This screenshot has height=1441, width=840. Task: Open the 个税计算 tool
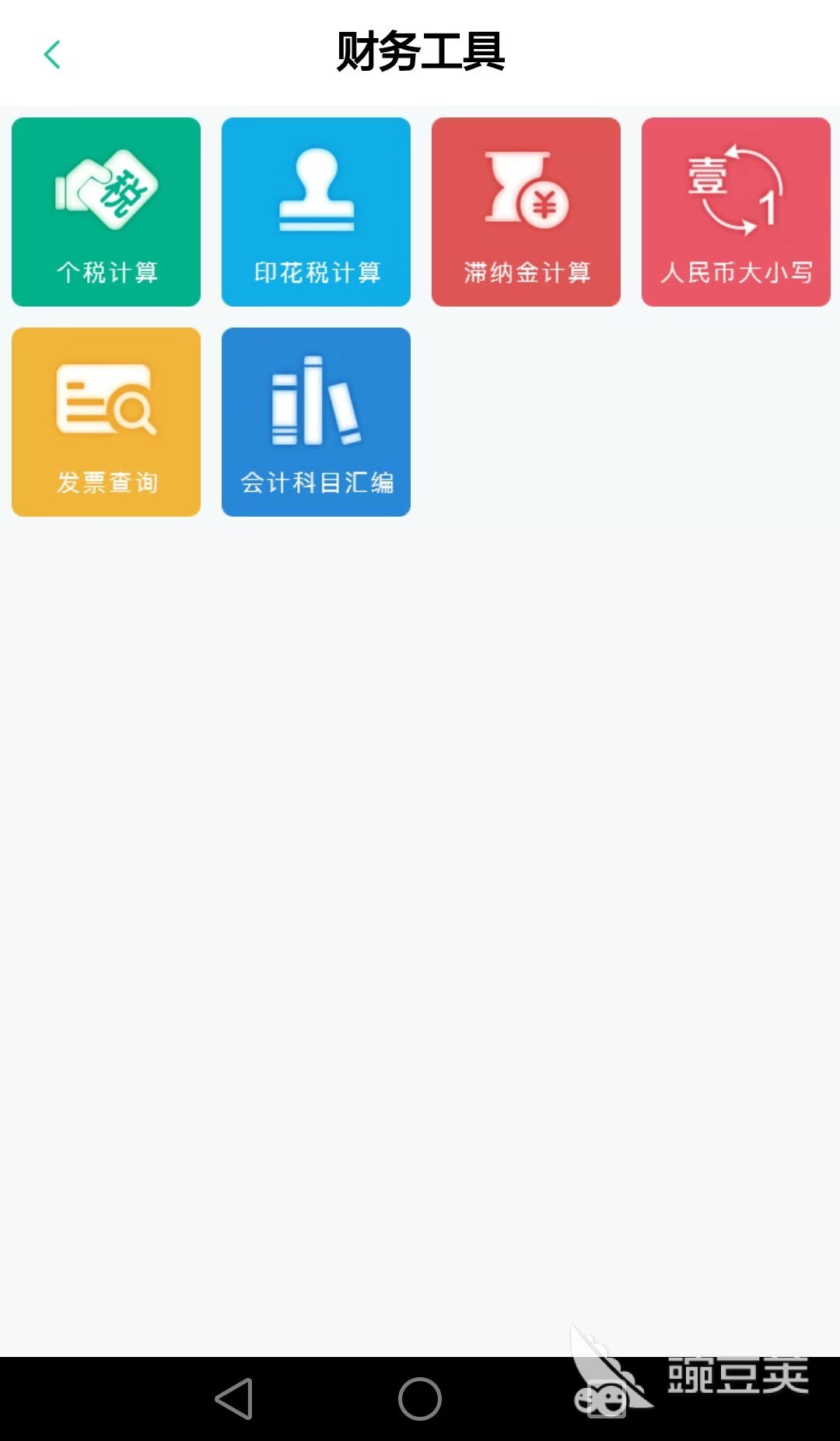[106, 212]
